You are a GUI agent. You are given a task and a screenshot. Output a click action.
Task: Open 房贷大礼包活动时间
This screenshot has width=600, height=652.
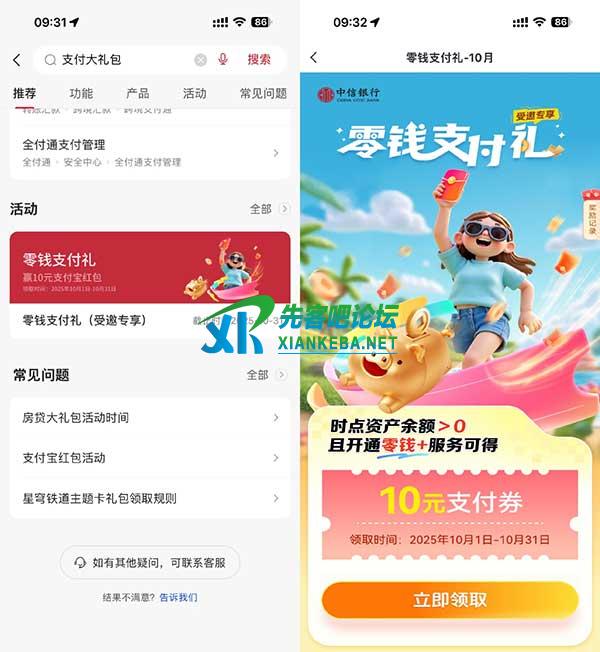click(x=150, y=417)
